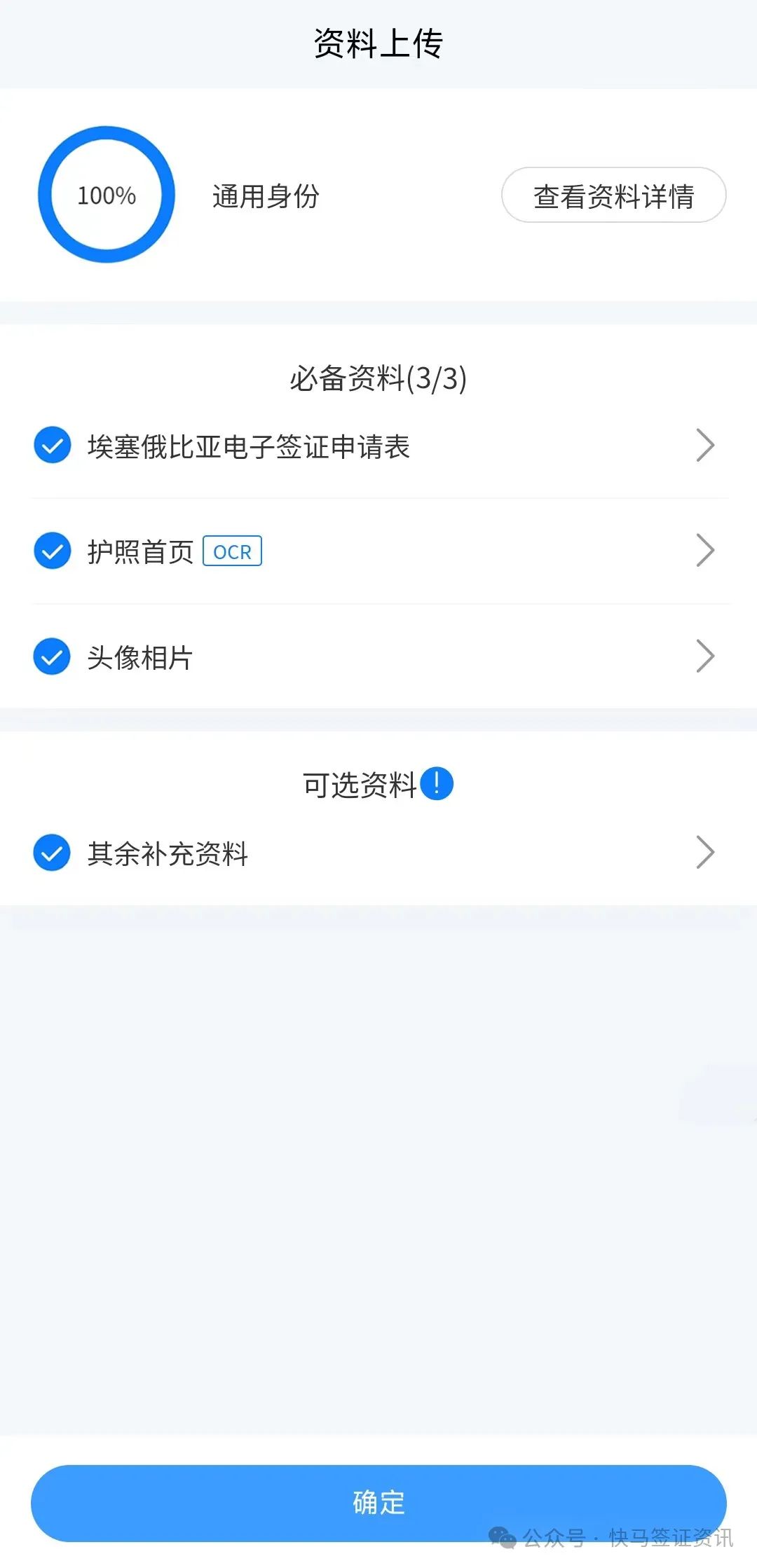Confirm with the 确定 button
The height and width of the screenshot is (1568, 757).
(378, 1502)
